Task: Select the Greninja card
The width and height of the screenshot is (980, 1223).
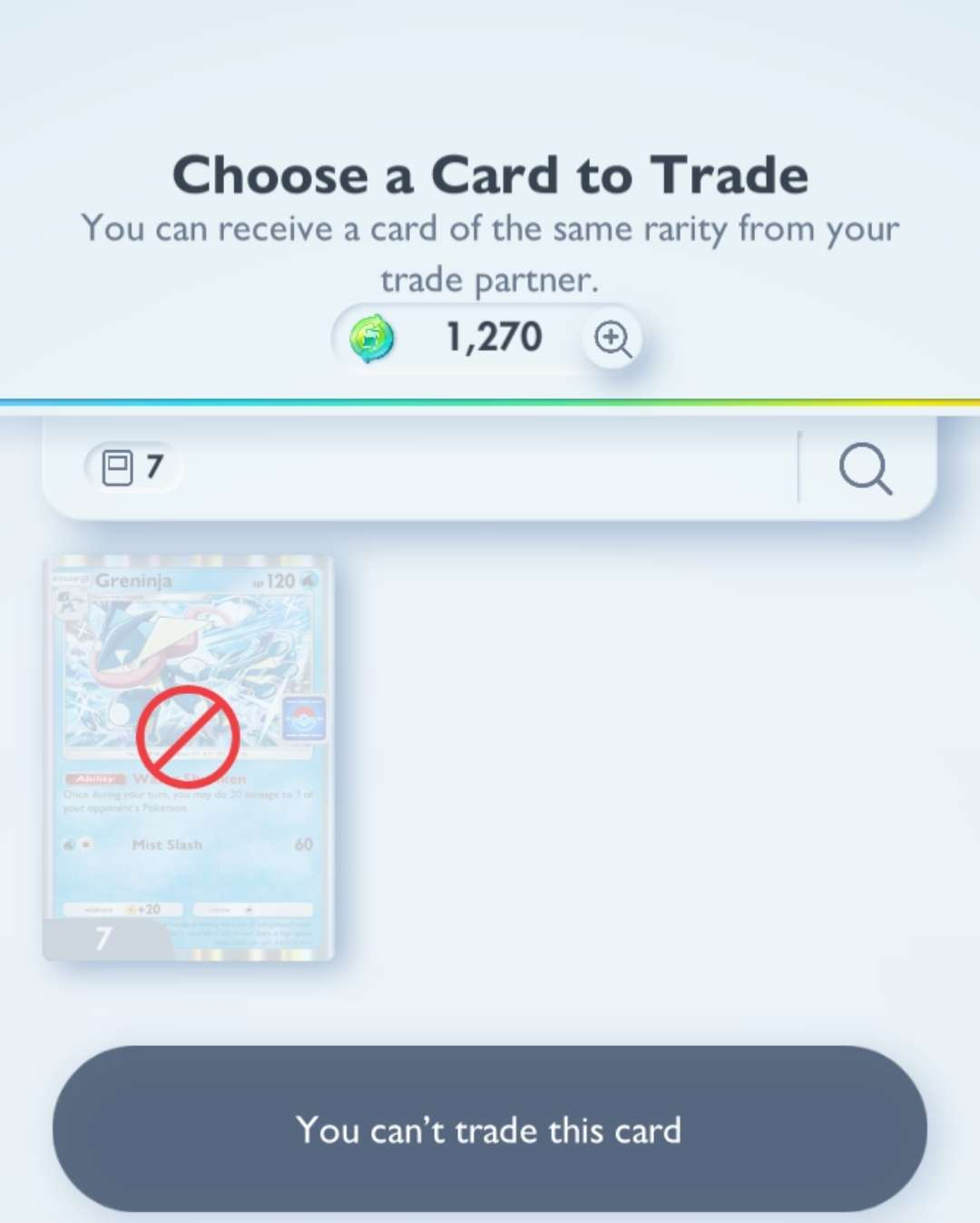Action: (189, 758)
